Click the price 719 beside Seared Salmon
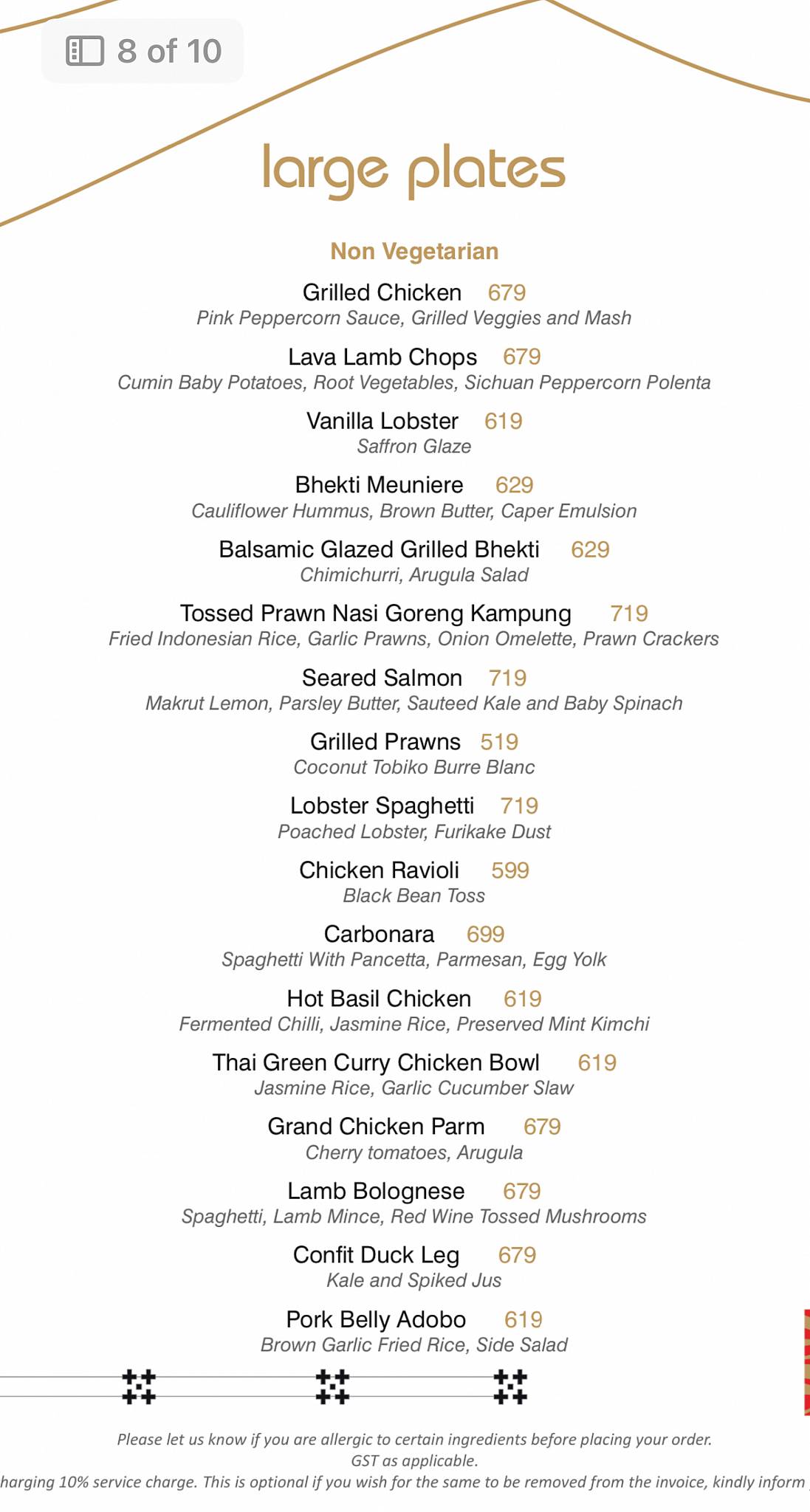This screenshot has height=1512, width=810. pos(507,677)
